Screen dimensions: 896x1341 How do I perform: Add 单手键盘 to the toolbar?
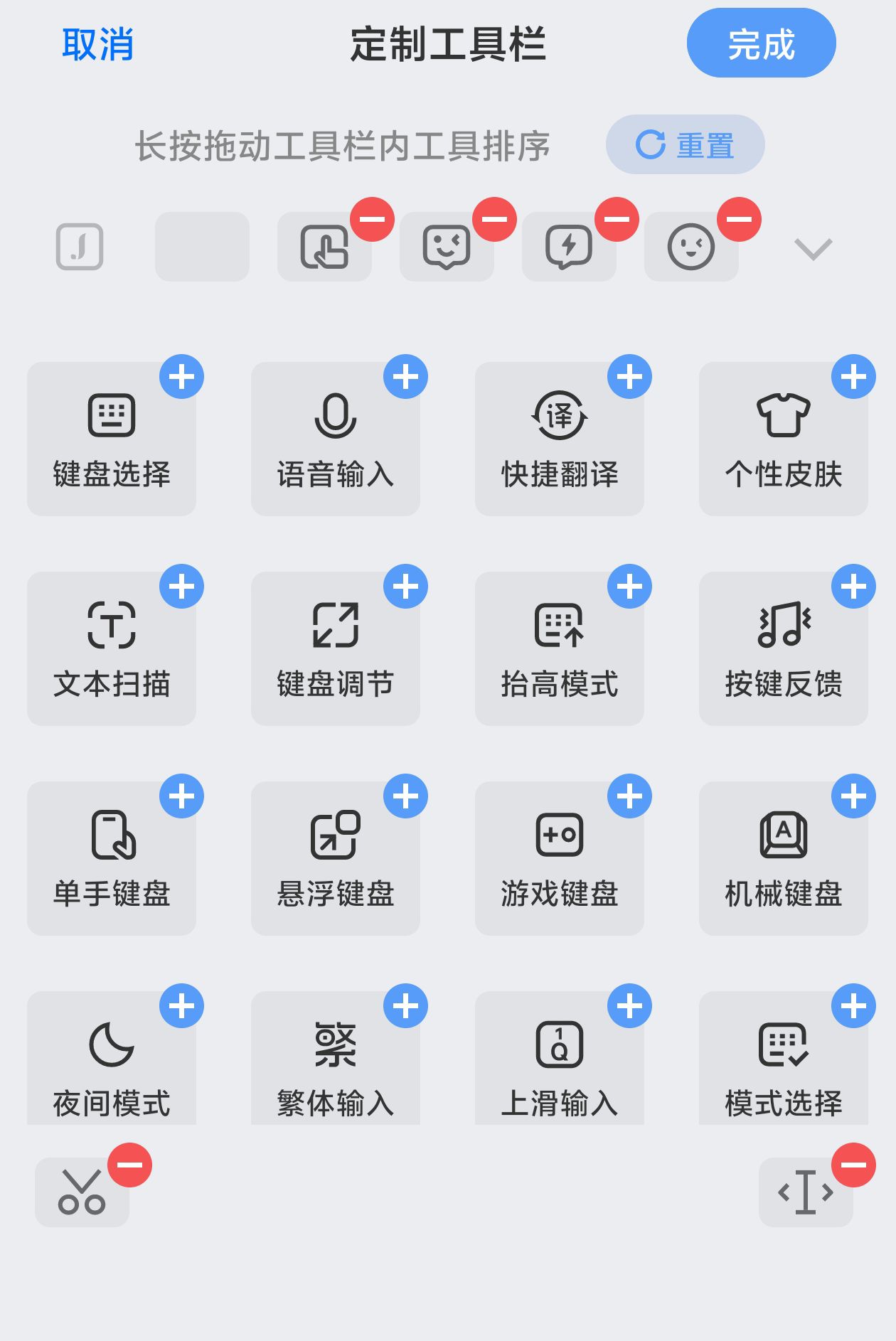pos(181,796)
